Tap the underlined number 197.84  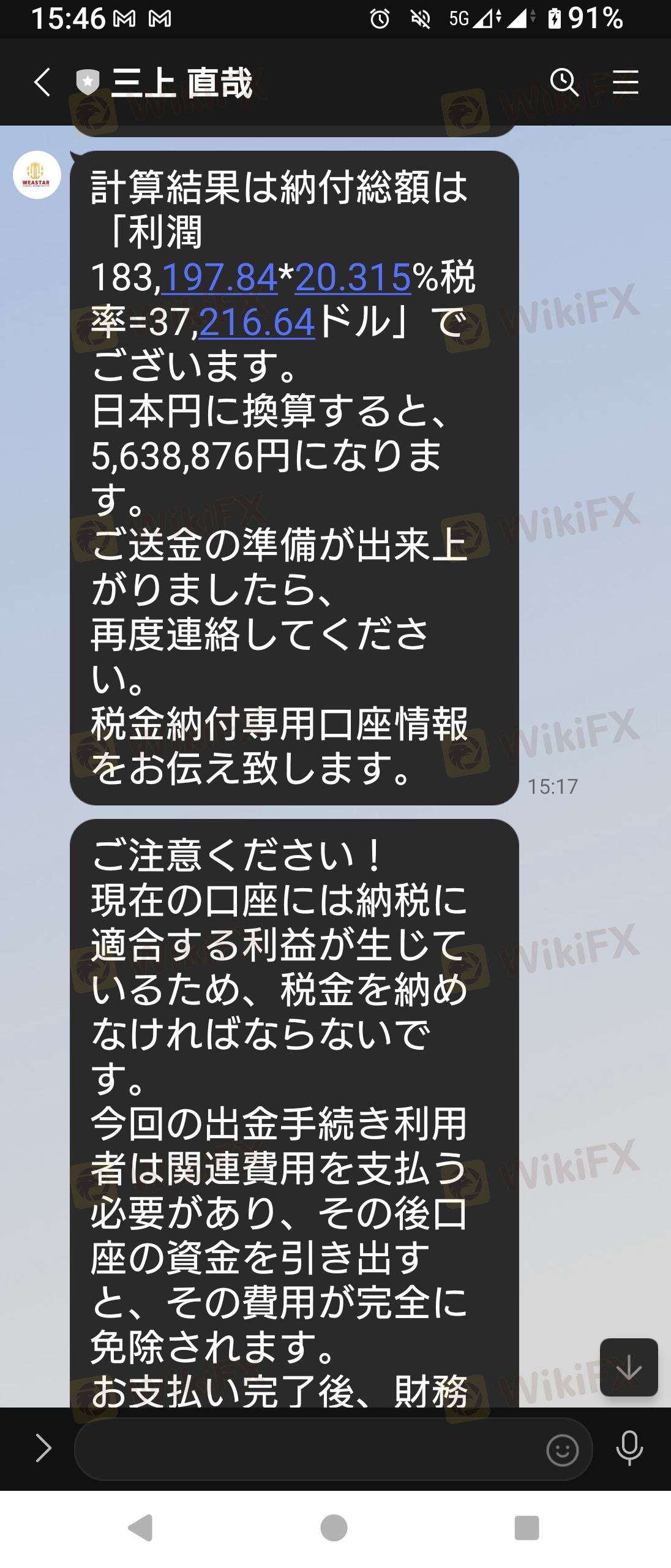pyautogui.click(x=219, y=277)
